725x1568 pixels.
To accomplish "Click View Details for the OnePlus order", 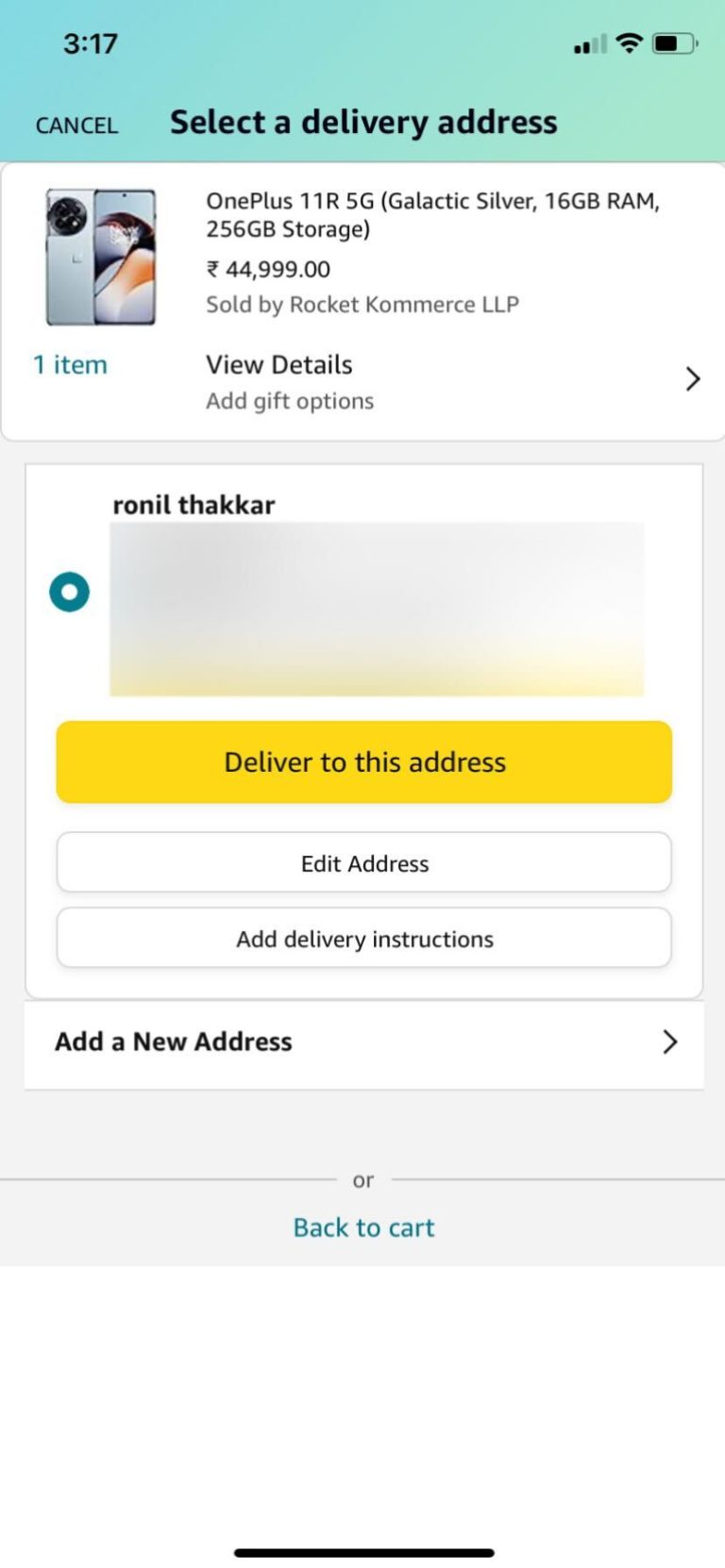I will (x=278, y=364).
